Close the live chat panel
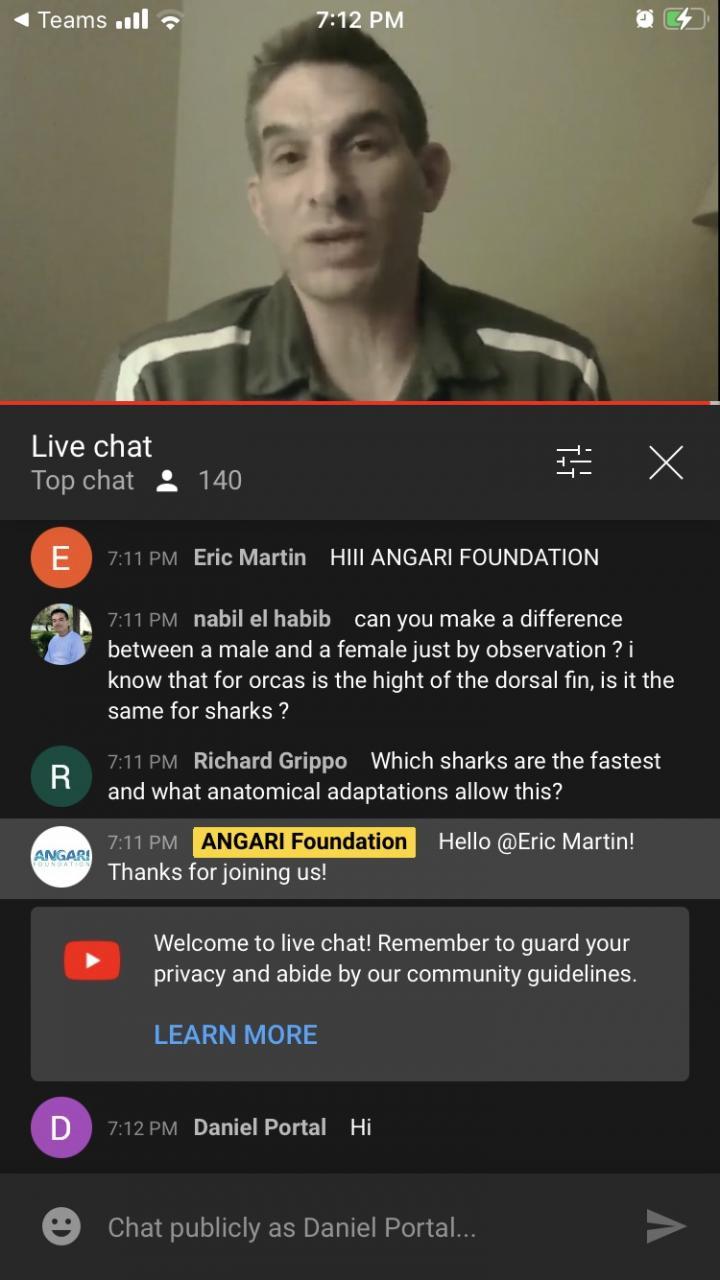This screenshot has width=720, height=1280. pos(665,462)
